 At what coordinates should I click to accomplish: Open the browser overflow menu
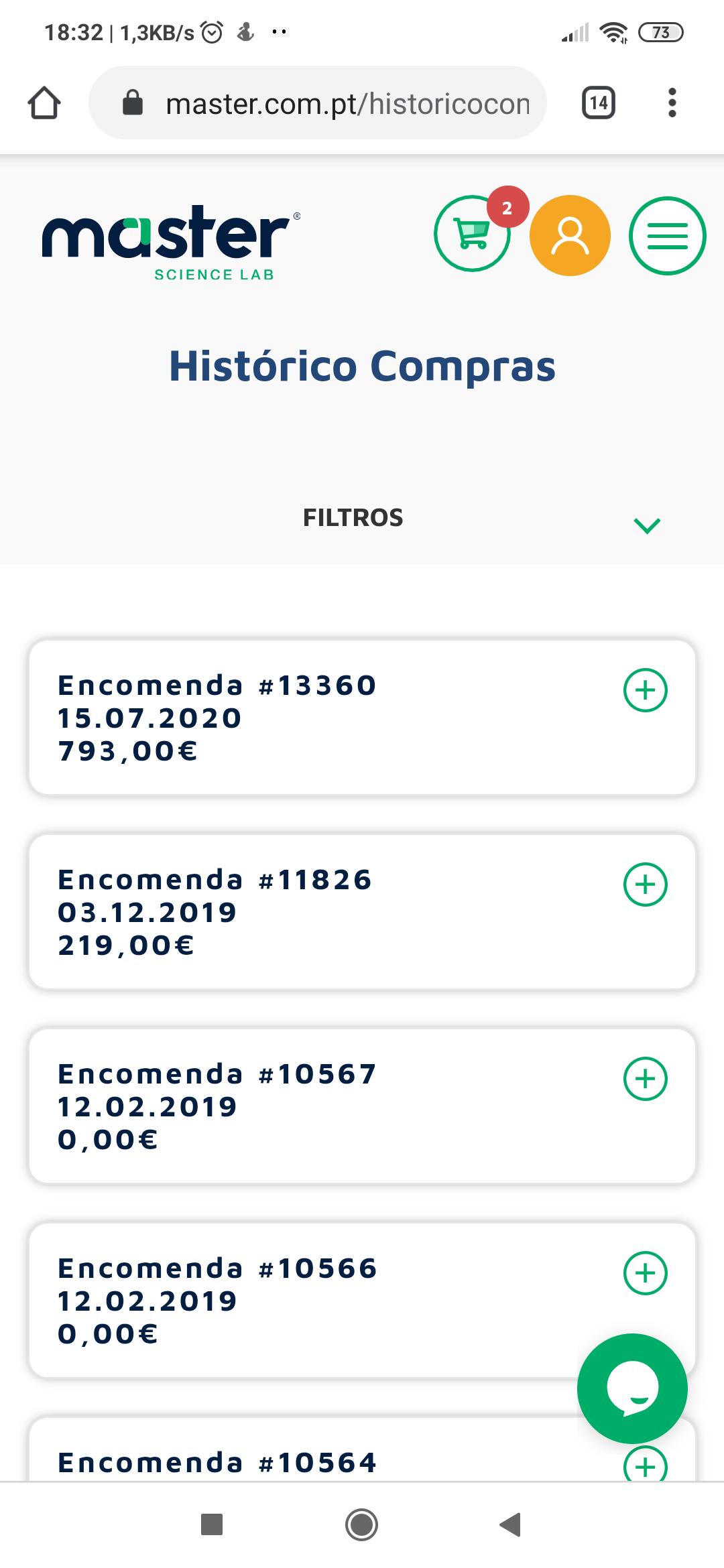tap(672, 103)
